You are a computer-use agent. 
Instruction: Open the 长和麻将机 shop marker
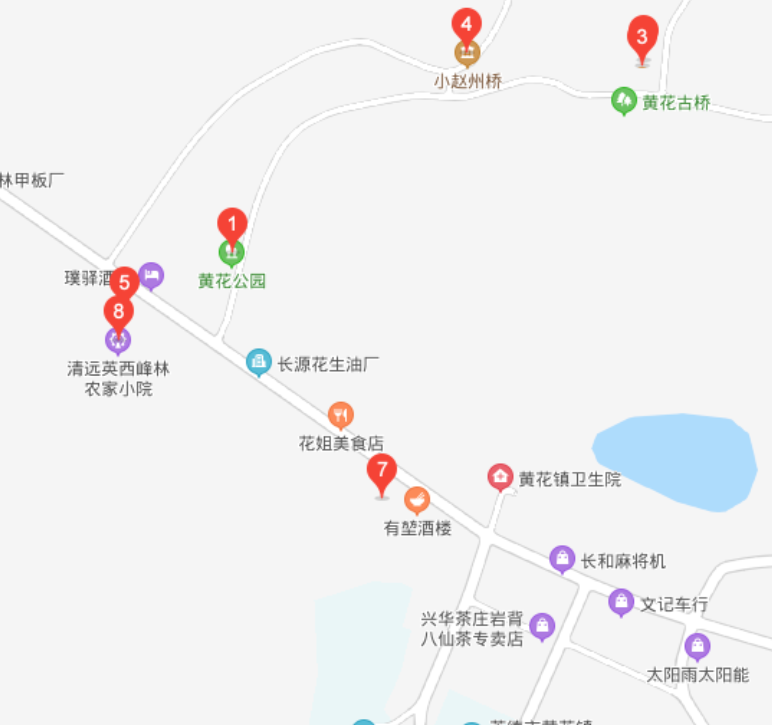click(x=563, y=559)
